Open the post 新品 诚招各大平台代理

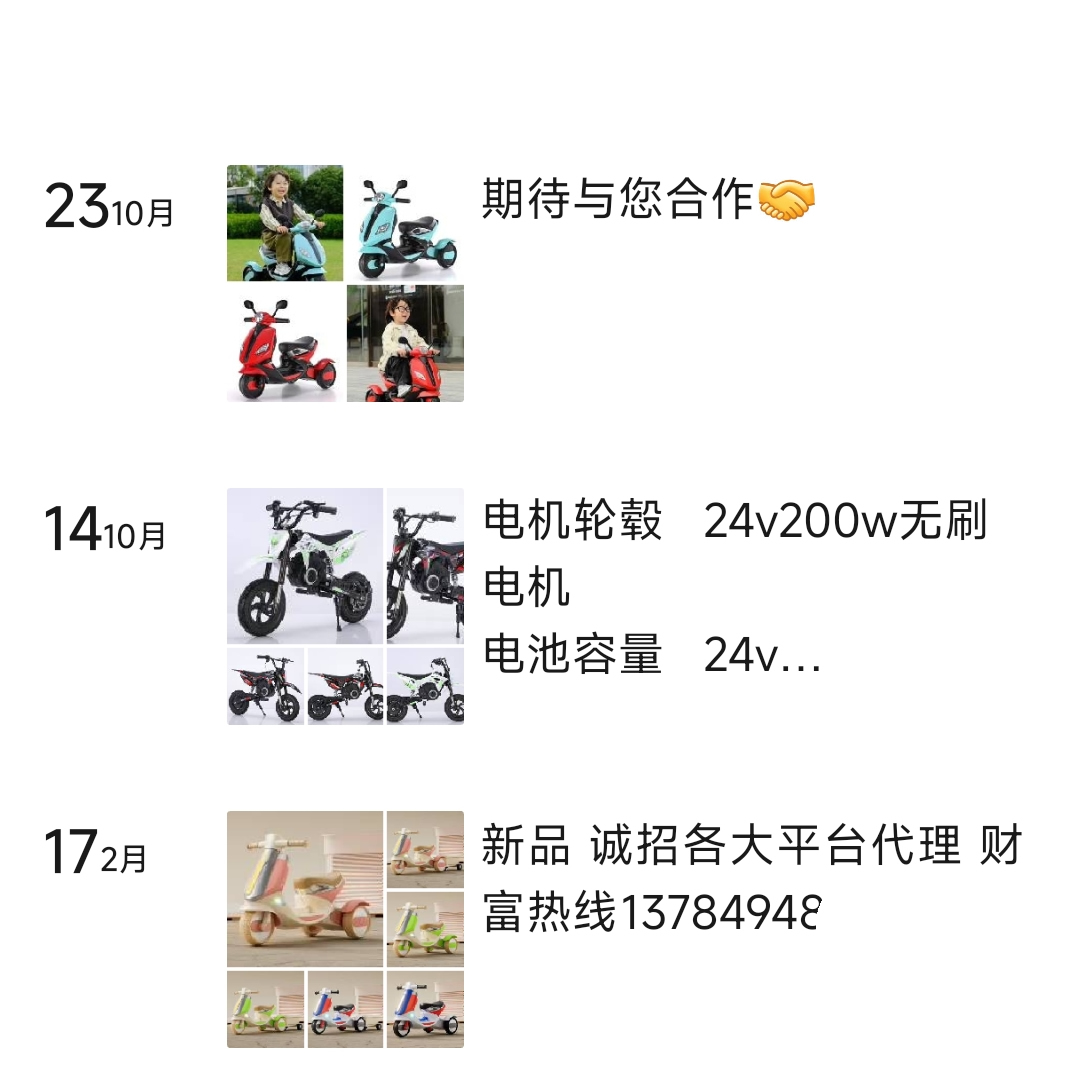[x=750, y=878]
